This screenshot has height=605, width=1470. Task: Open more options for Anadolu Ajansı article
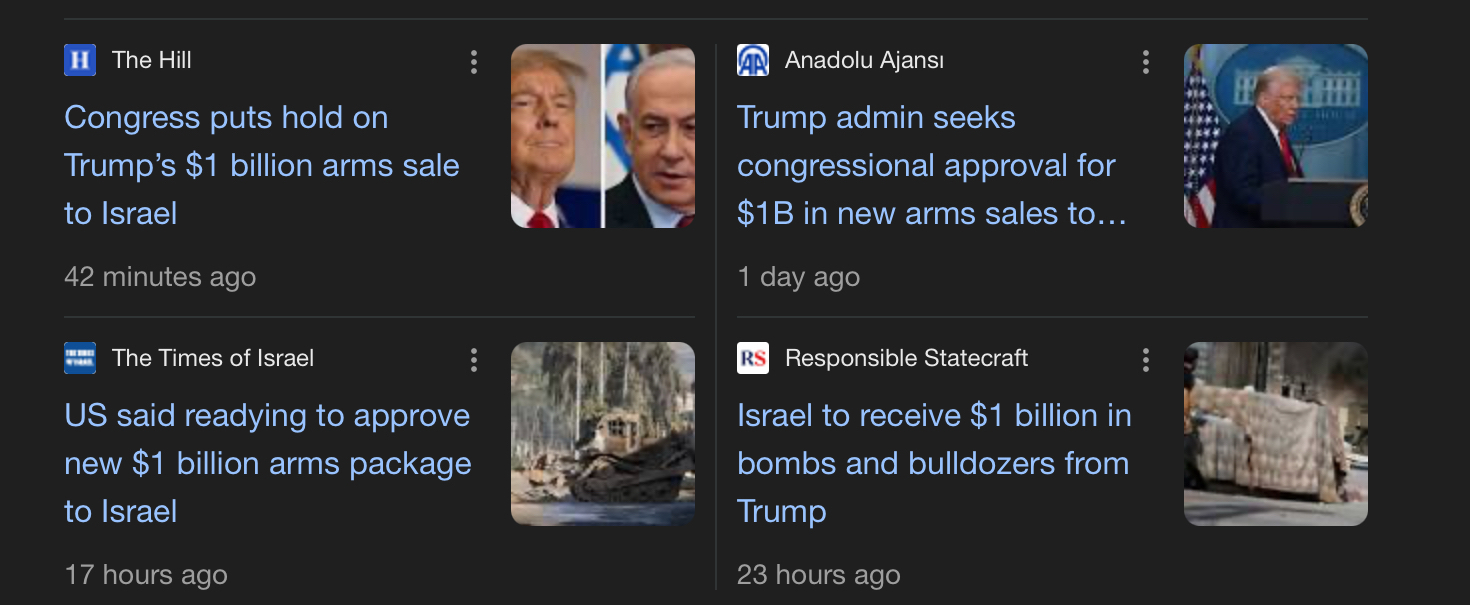1146,62
